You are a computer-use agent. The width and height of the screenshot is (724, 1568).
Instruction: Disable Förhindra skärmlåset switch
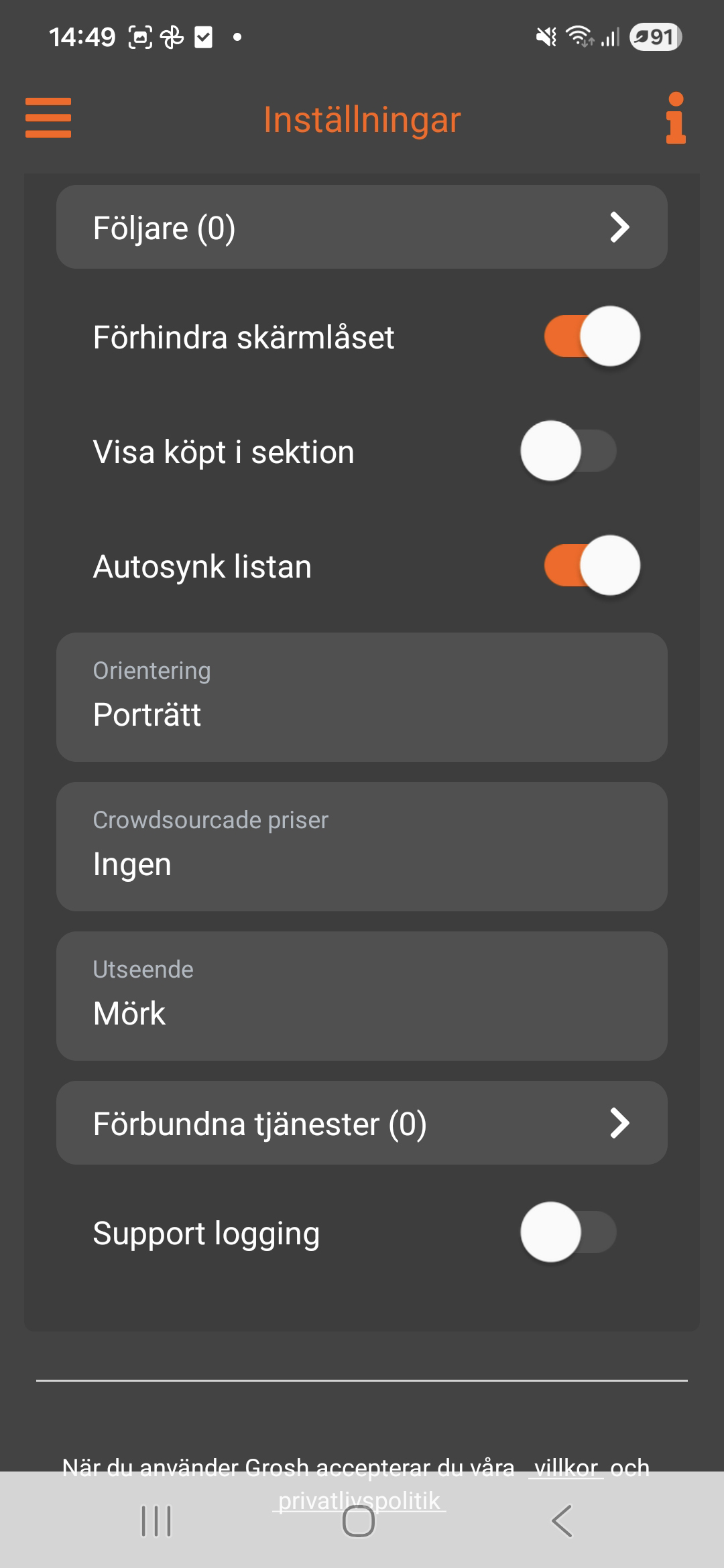pos(591,336)
